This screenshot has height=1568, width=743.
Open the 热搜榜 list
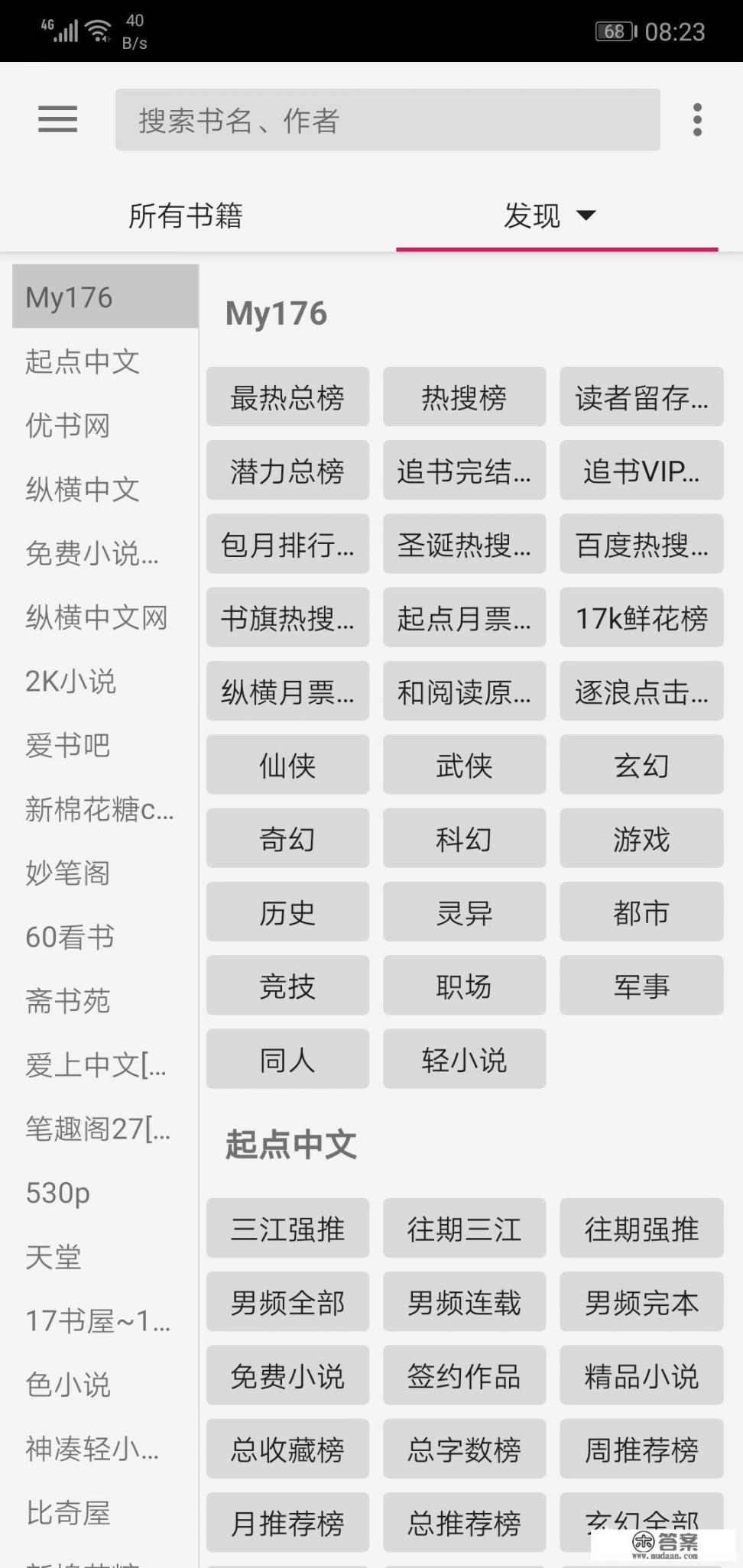click(464, 397)
